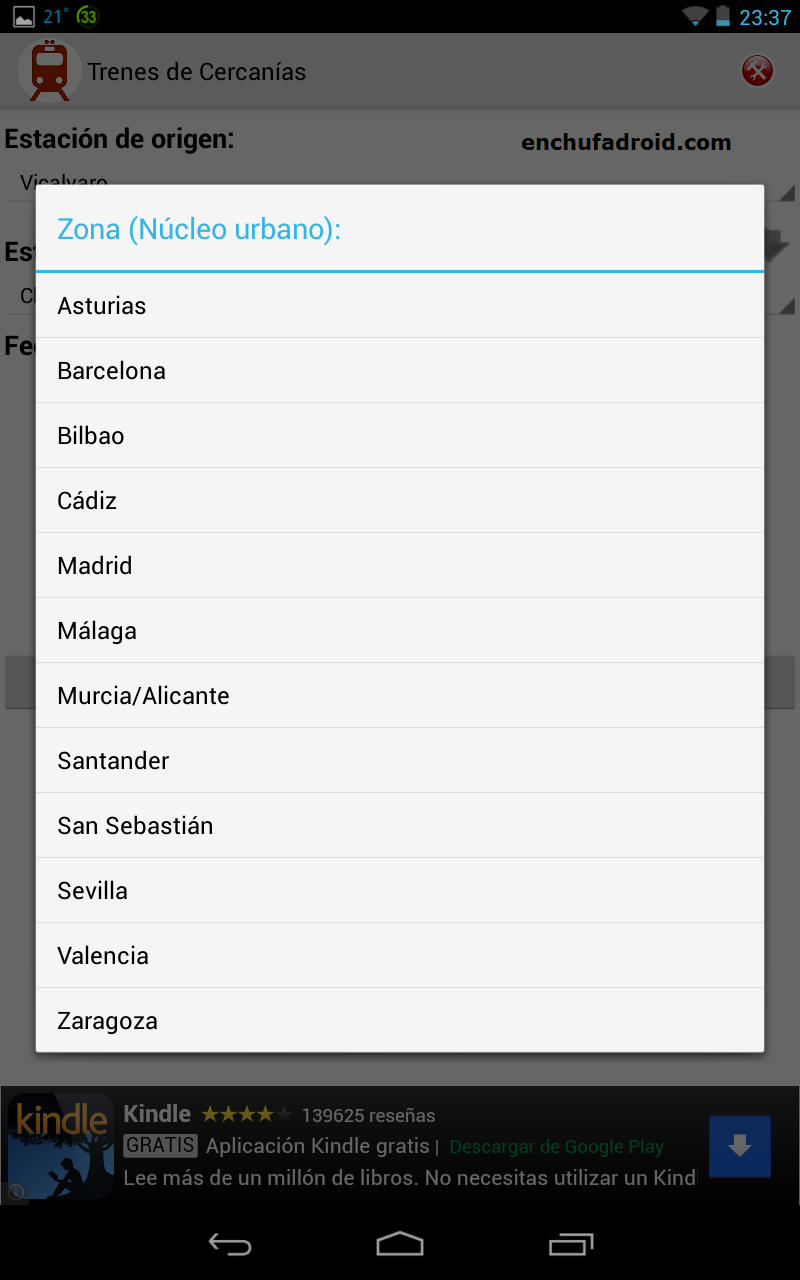The width and height of the screenshot is (800, 1280).
Task: Open the recent apps view
Action: 571,1244
